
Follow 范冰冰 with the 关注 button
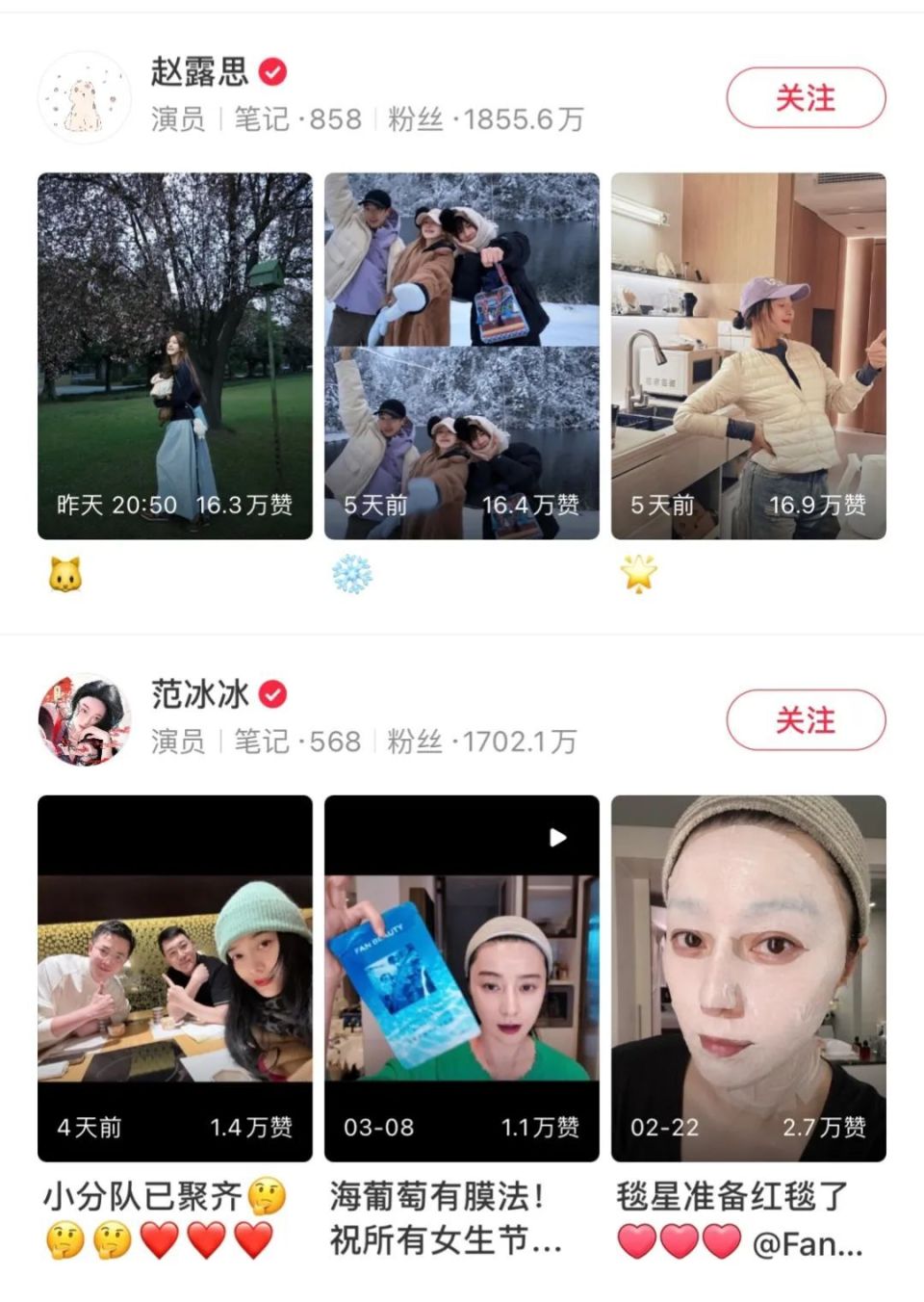coord(806,720)
